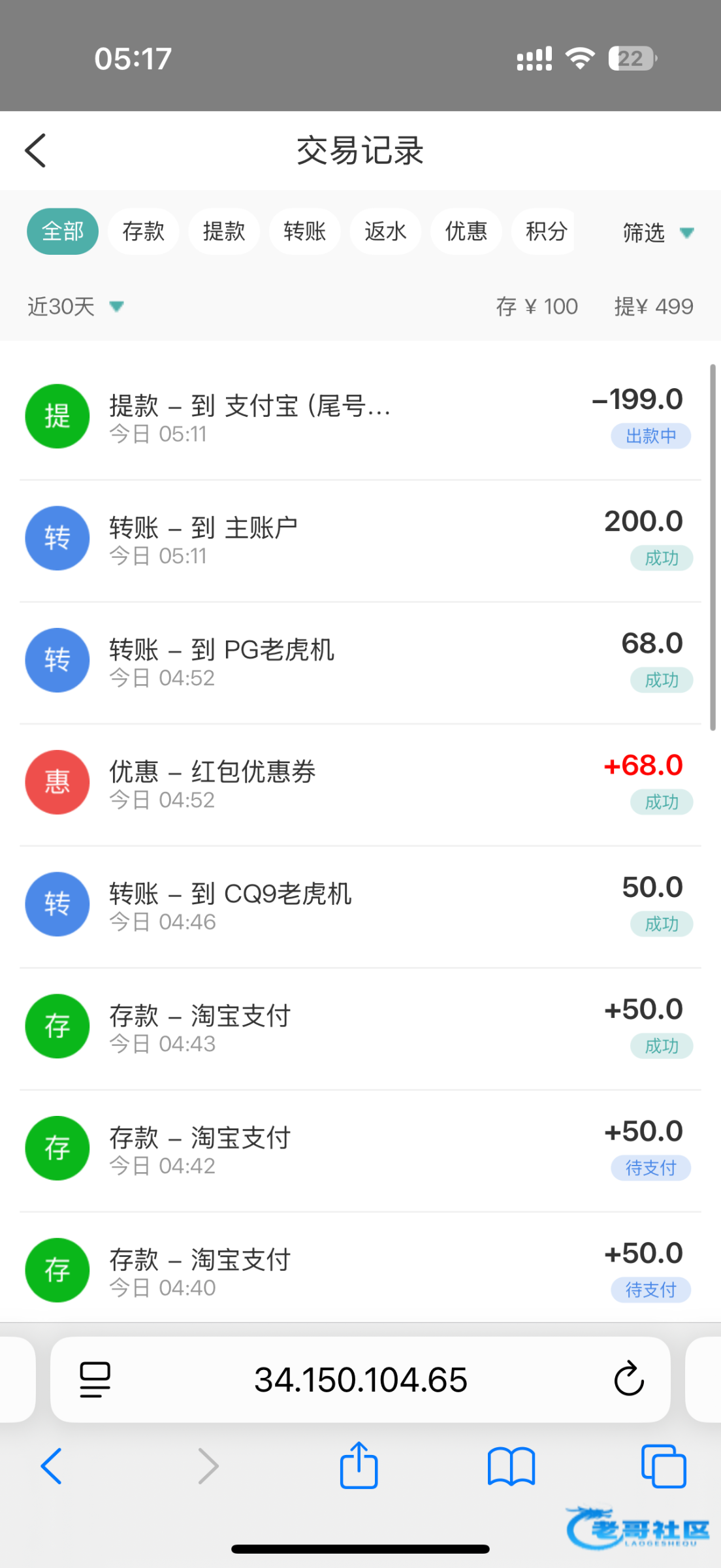Open the 积分 tab
This screenshot has width=721, height=1568.
tap(545, 231)
